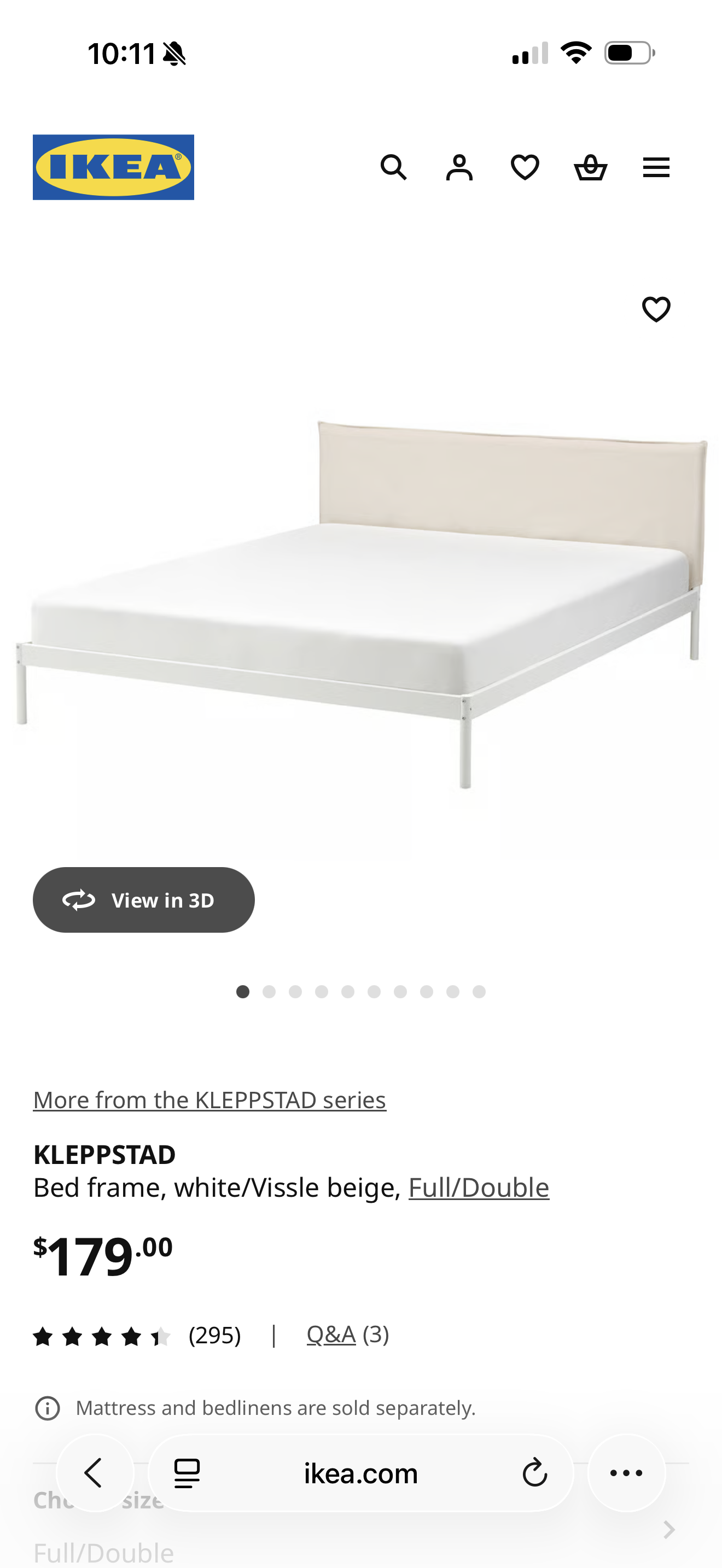Go back in the browser

click(x=95, y=1473)
